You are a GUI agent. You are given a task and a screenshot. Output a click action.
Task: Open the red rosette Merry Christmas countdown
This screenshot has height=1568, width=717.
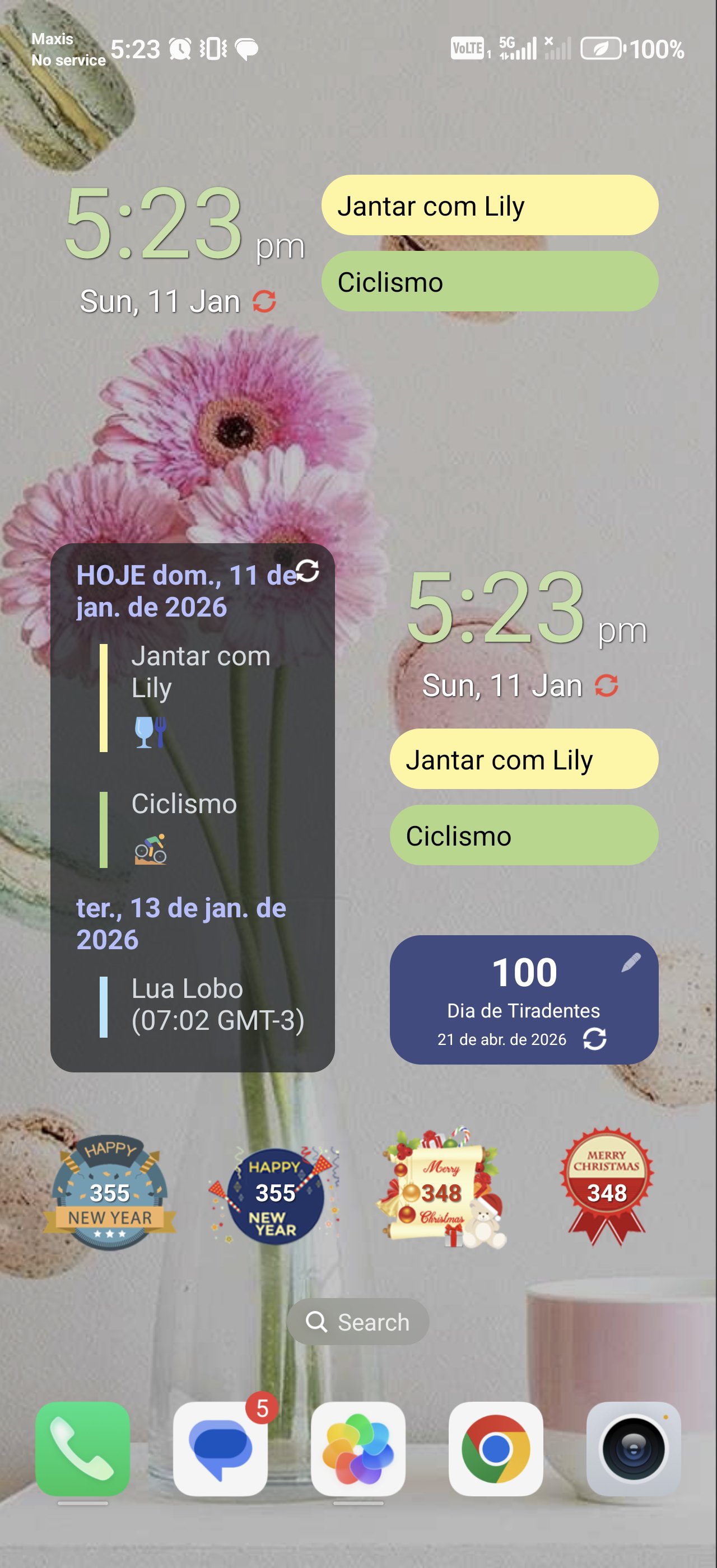tap(606, 1187)
